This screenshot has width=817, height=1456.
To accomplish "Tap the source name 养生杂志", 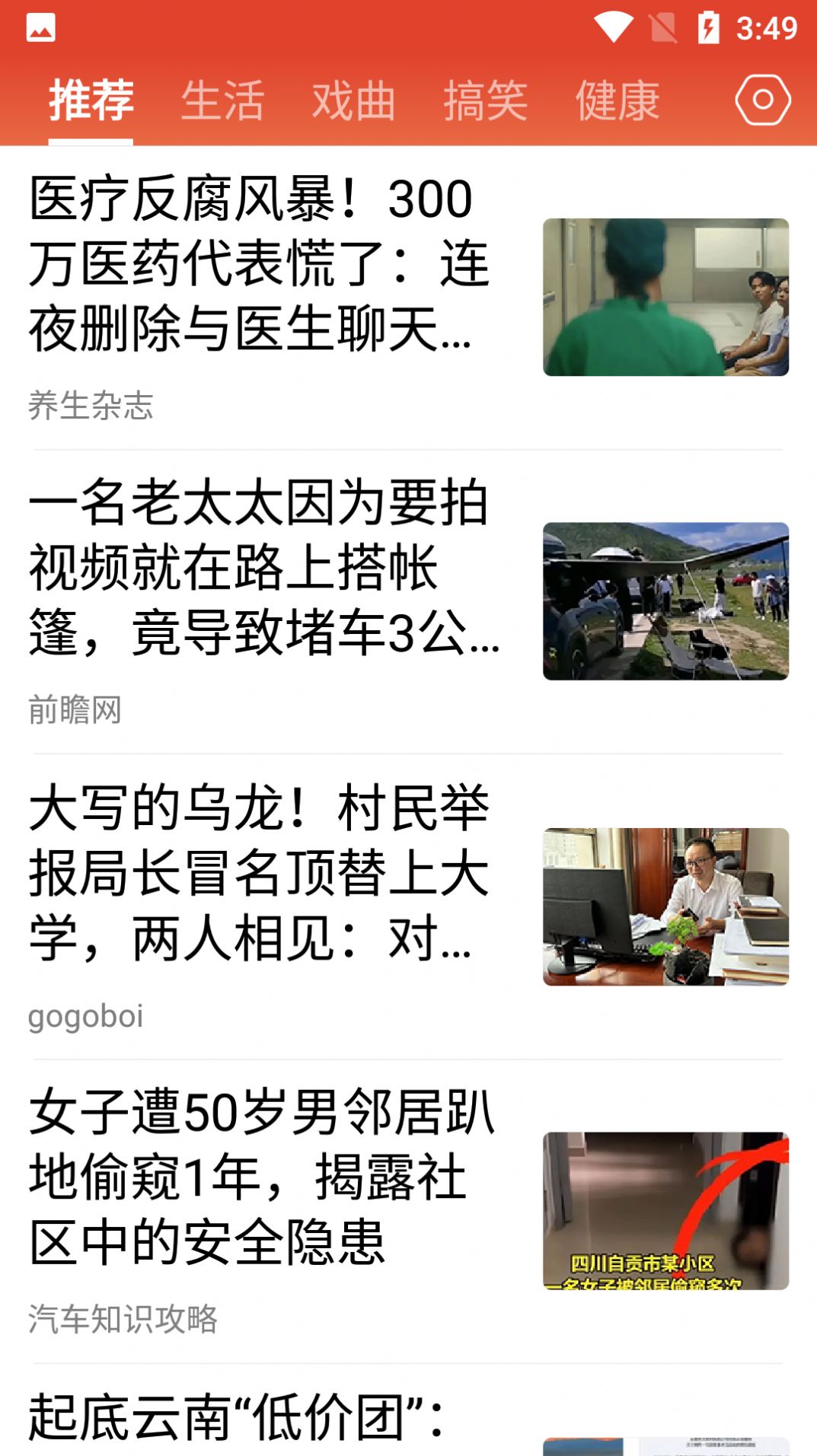I will [91, 406].
